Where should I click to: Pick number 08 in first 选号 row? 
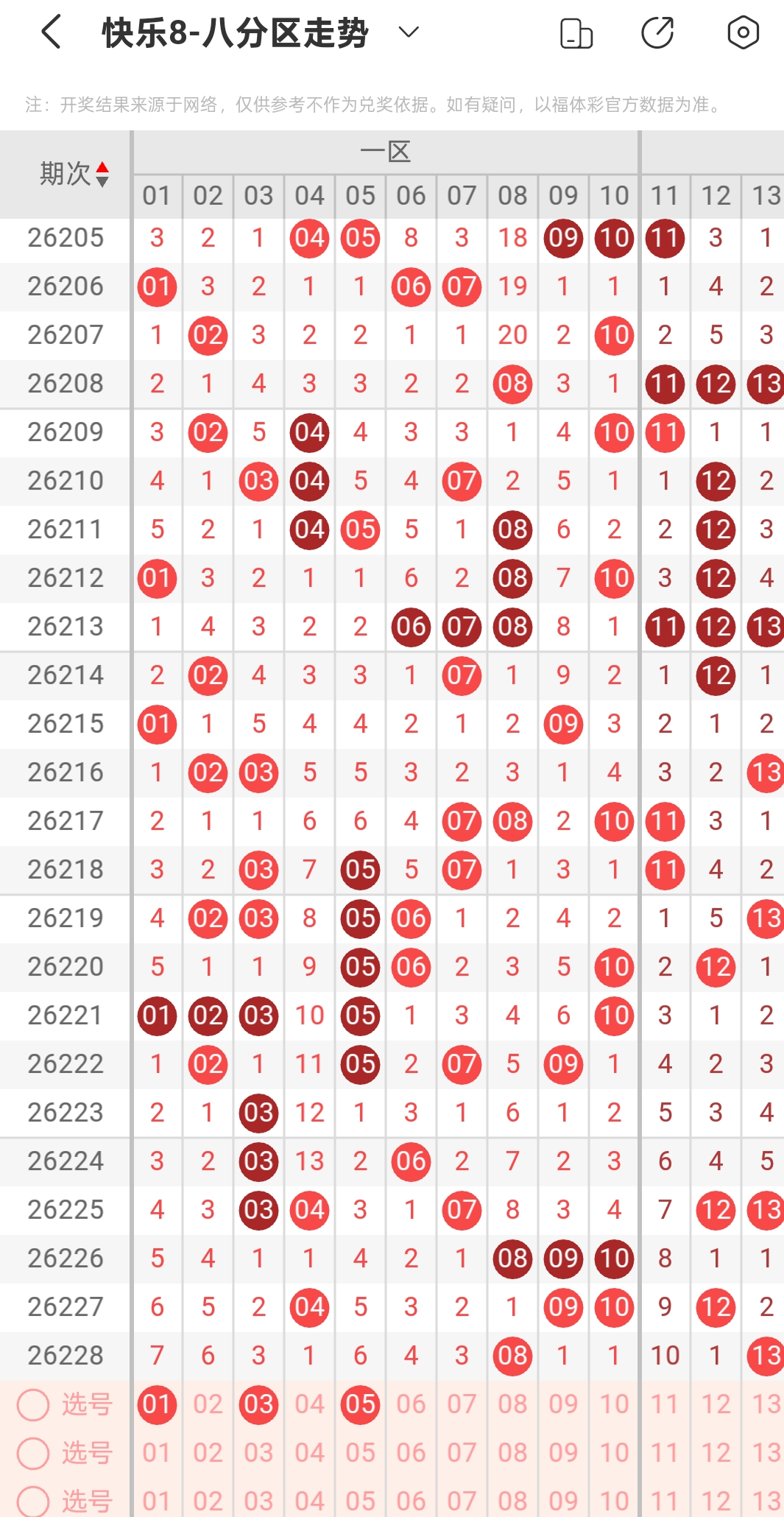(512, 1404)
